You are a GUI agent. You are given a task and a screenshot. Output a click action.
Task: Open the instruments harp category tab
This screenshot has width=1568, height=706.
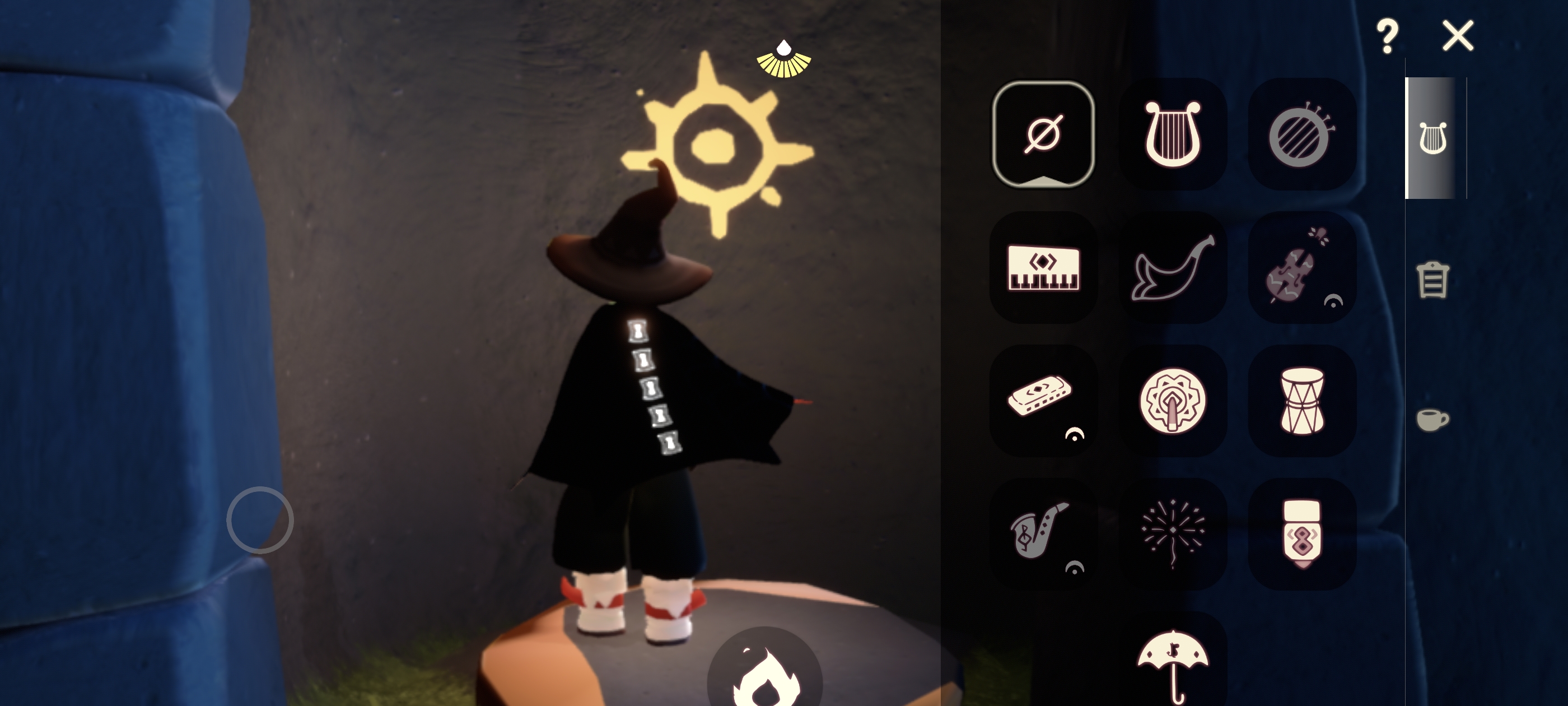1433,138
